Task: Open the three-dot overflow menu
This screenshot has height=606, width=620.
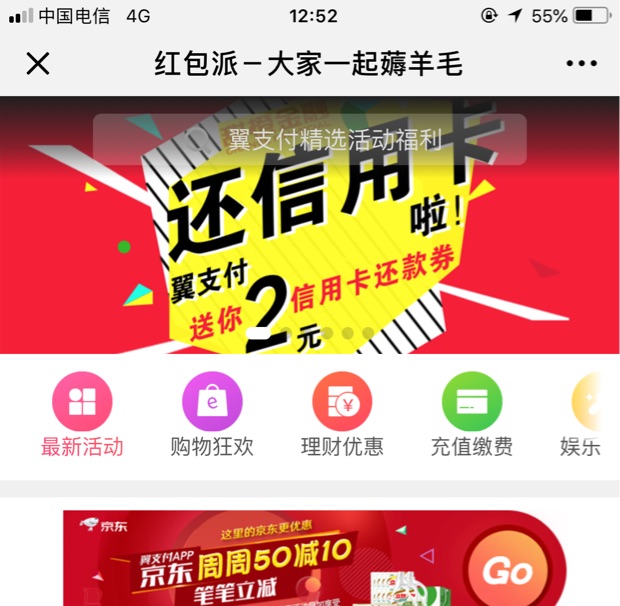Action: coord(581,64)
